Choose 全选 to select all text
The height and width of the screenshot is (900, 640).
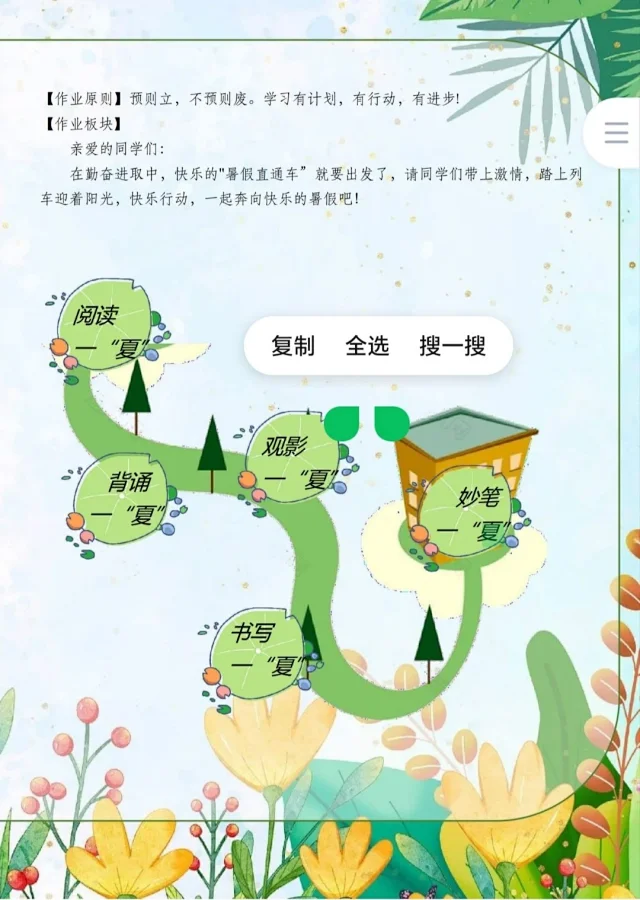coord(367,346)
